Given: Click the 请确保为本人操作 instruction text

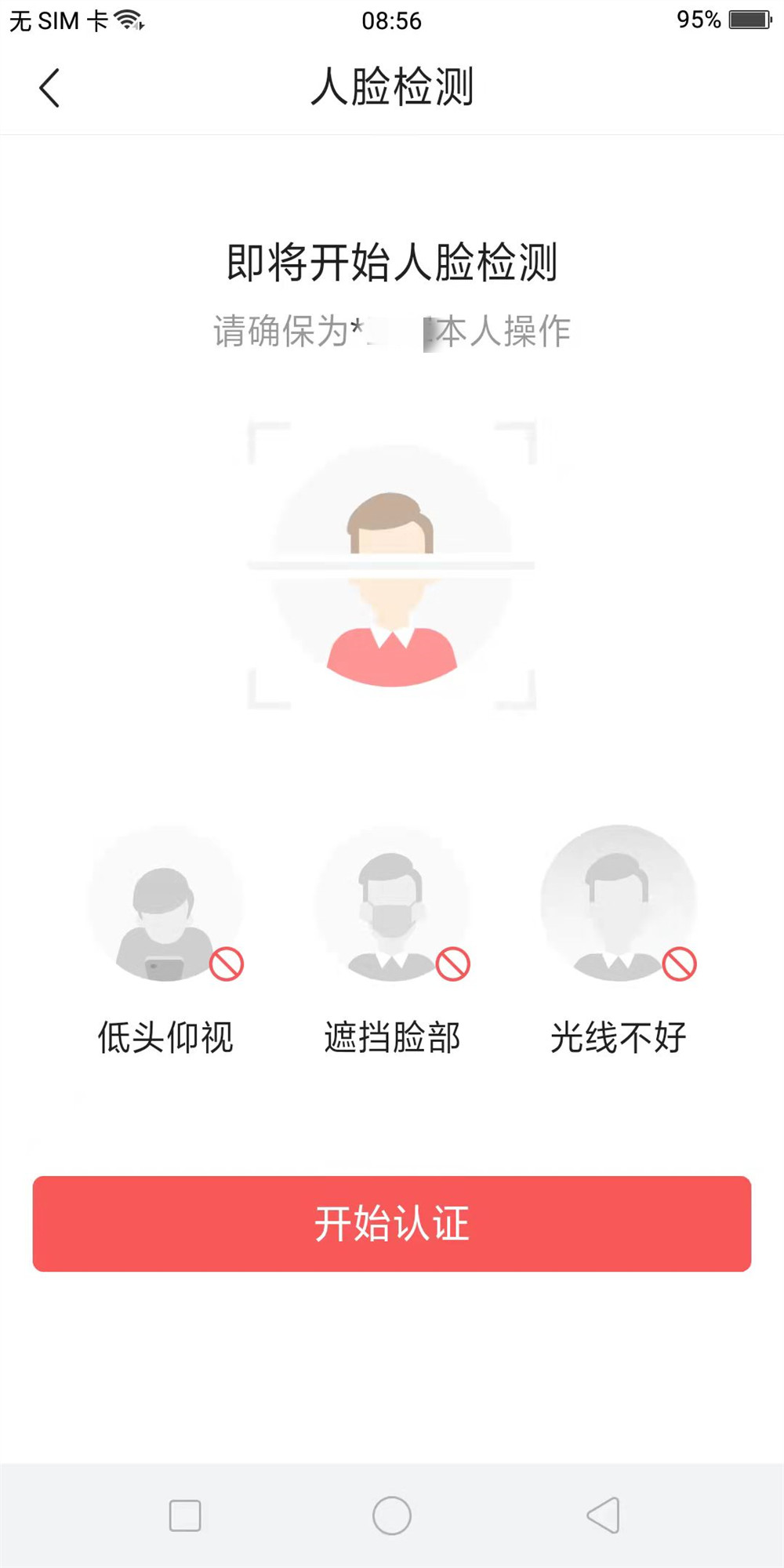Looking at the screenshot, I should [392, 331].
